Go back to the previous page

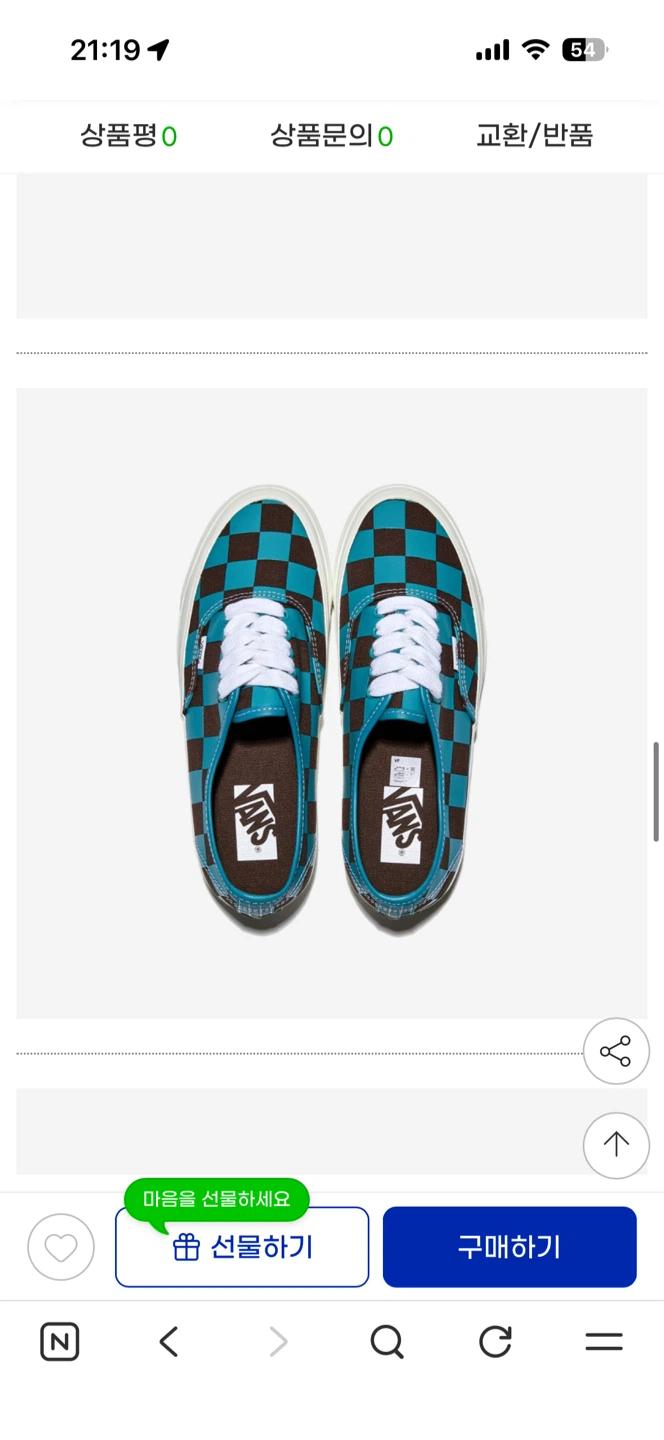pos(169,1342)
